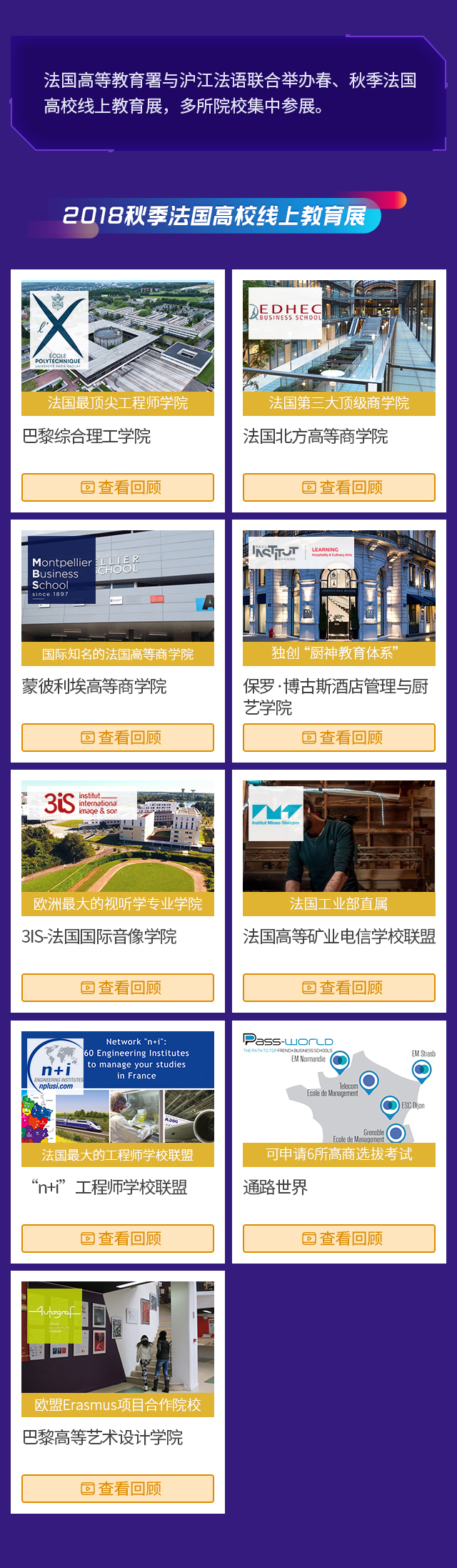The height and width of the screenshot is (1568, 457).
Task: Open 查看回顾 for 通路世界
Action: pos(339,1239)
